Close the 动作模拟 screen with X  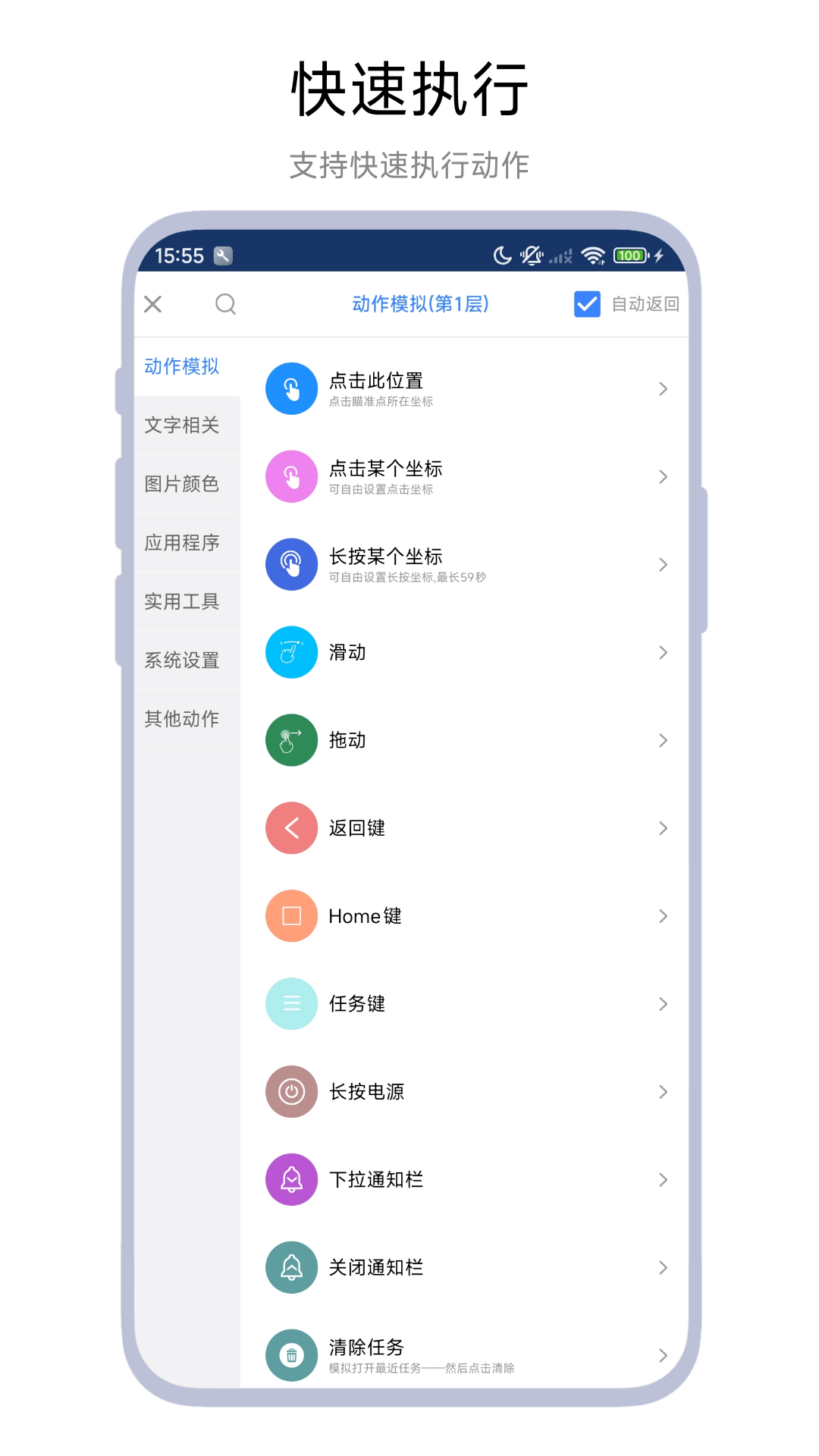(153, 304)
